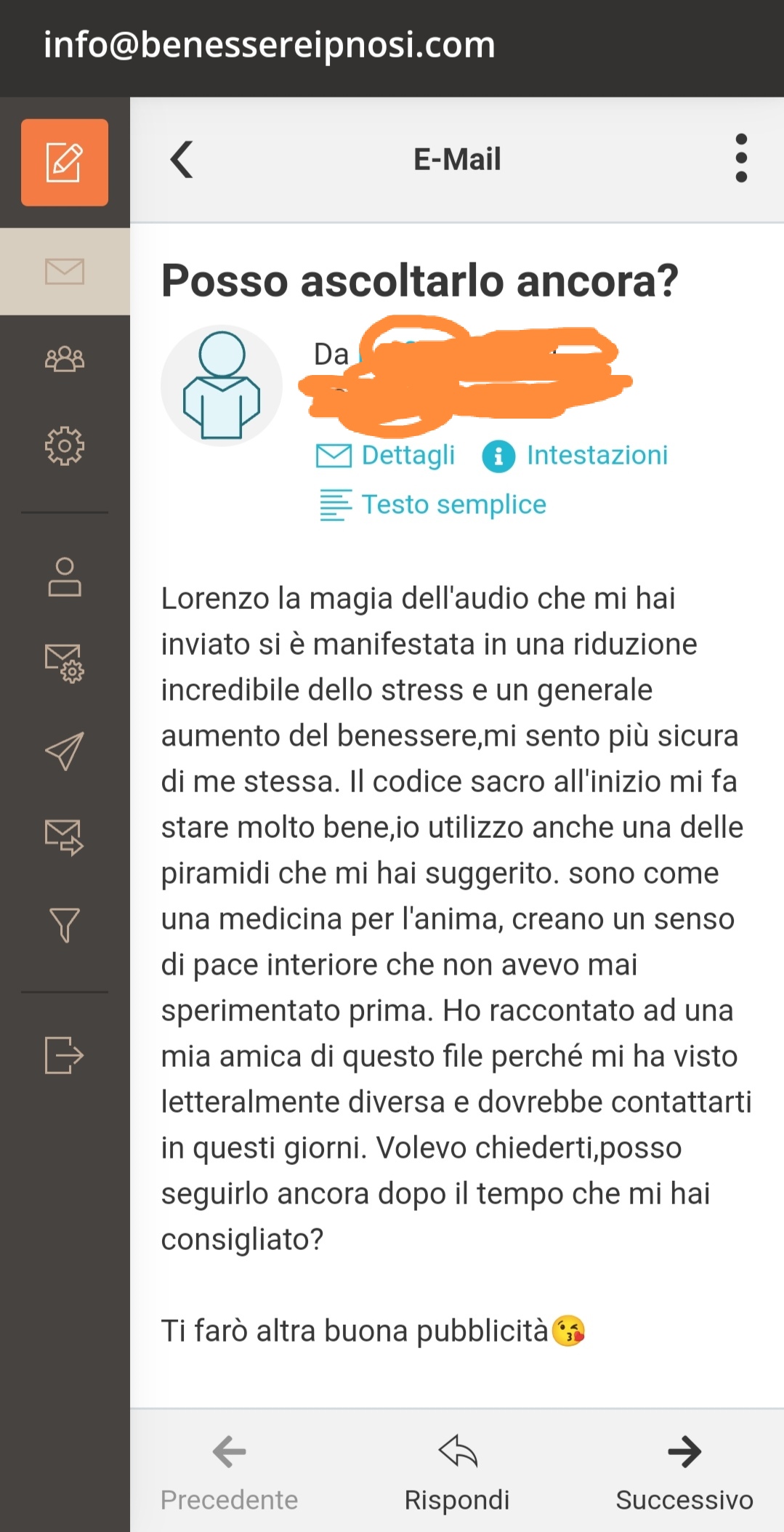Open the three-dot overflow menu
This screenshot has height=1532, width=784.
(x=741, y=158)
